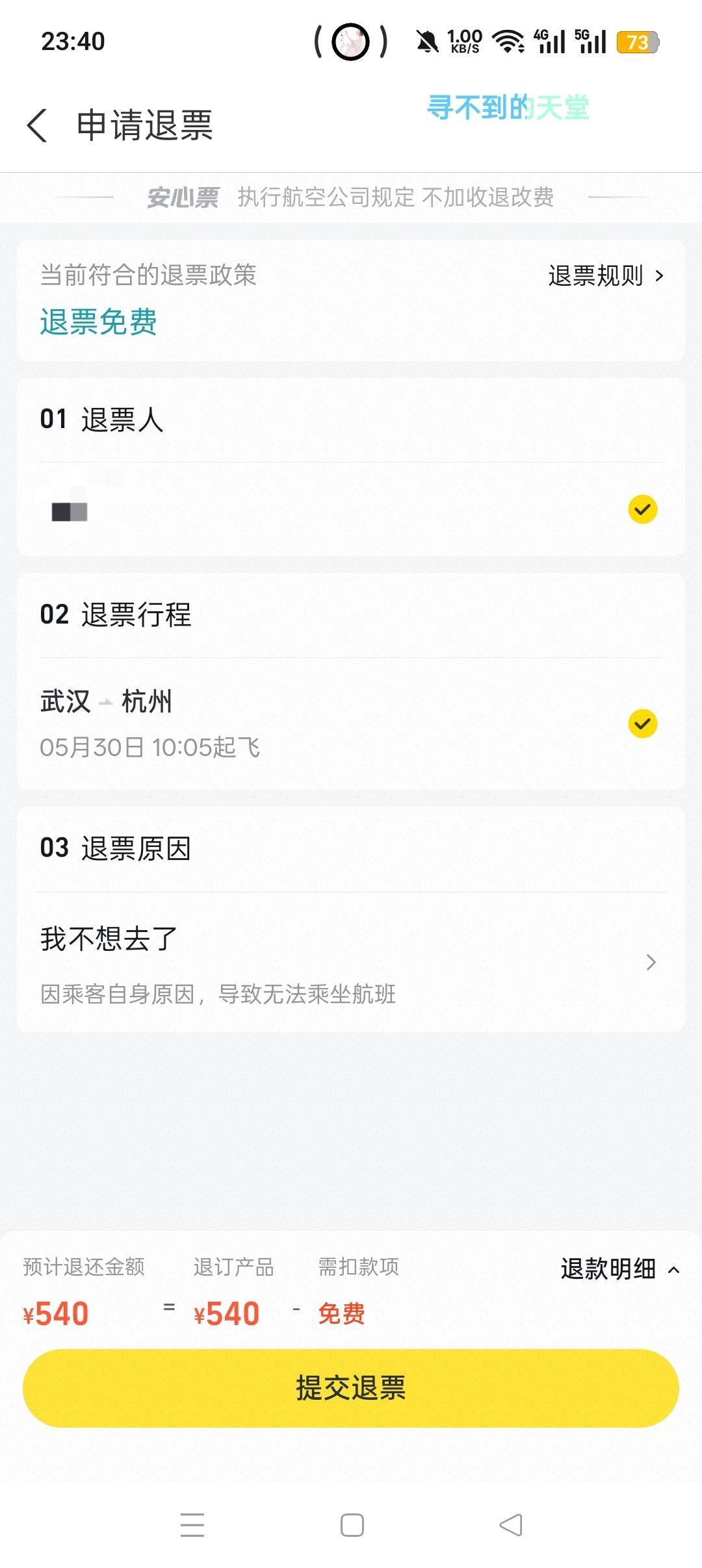Viewport: 702px width, 1568px height.
Task: Tap the system home button
Action: coord(352,1525)
